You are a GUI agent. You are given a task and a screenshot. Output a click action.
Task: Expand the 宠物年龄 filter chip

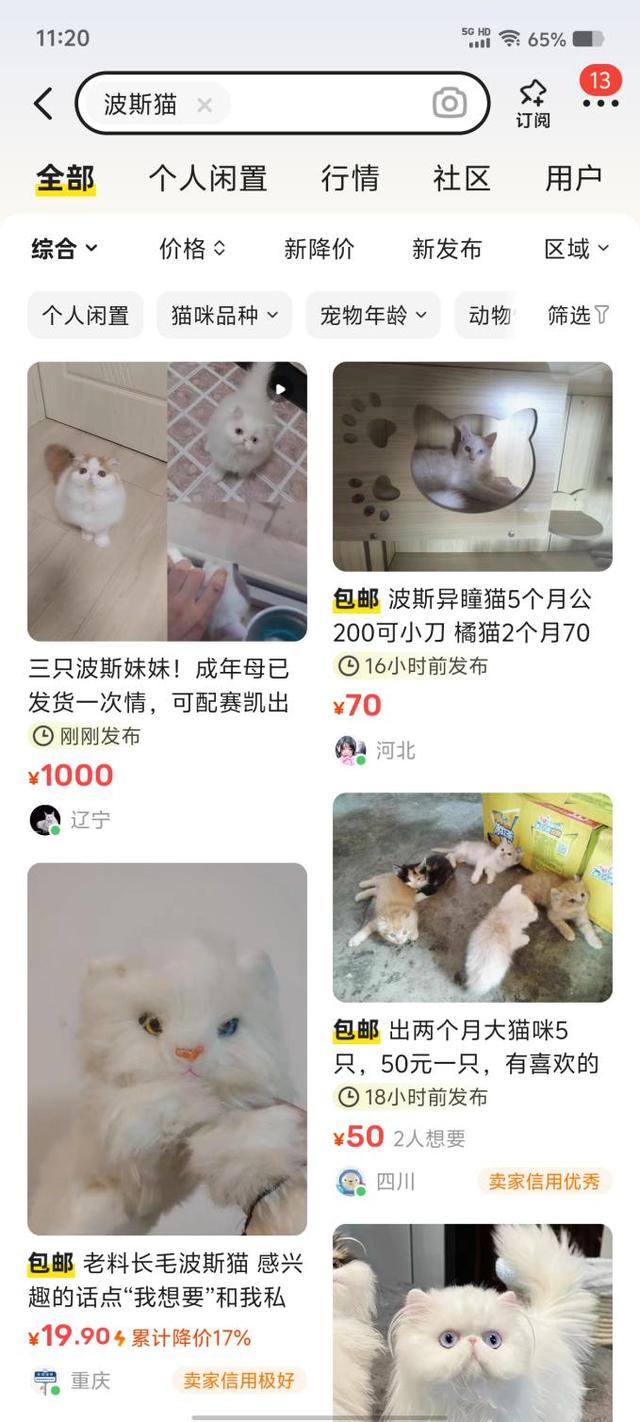pos(373,315)
